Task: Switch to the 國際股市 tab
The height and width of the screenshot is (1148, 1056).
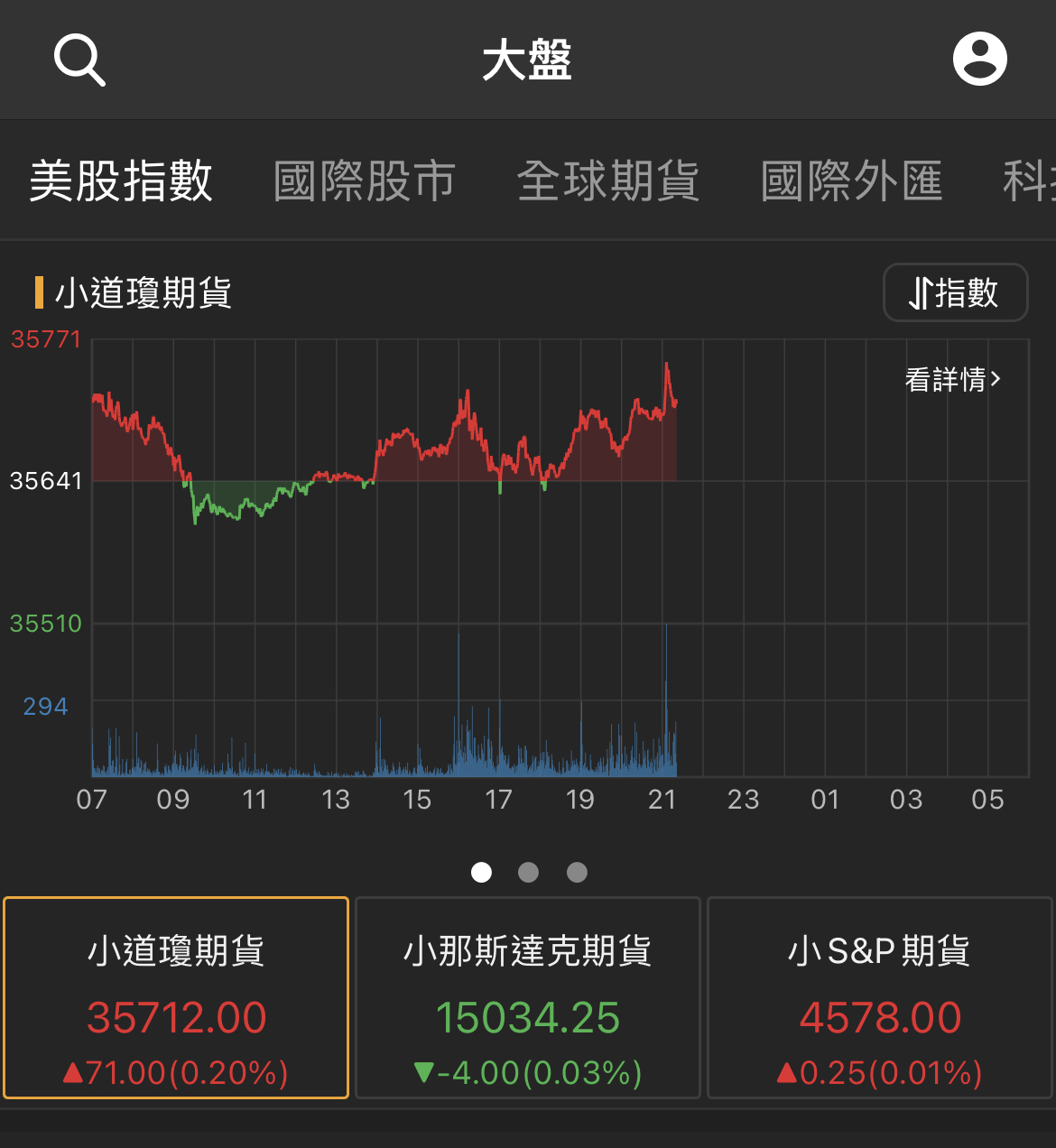Action: click(x=365, y=181)
